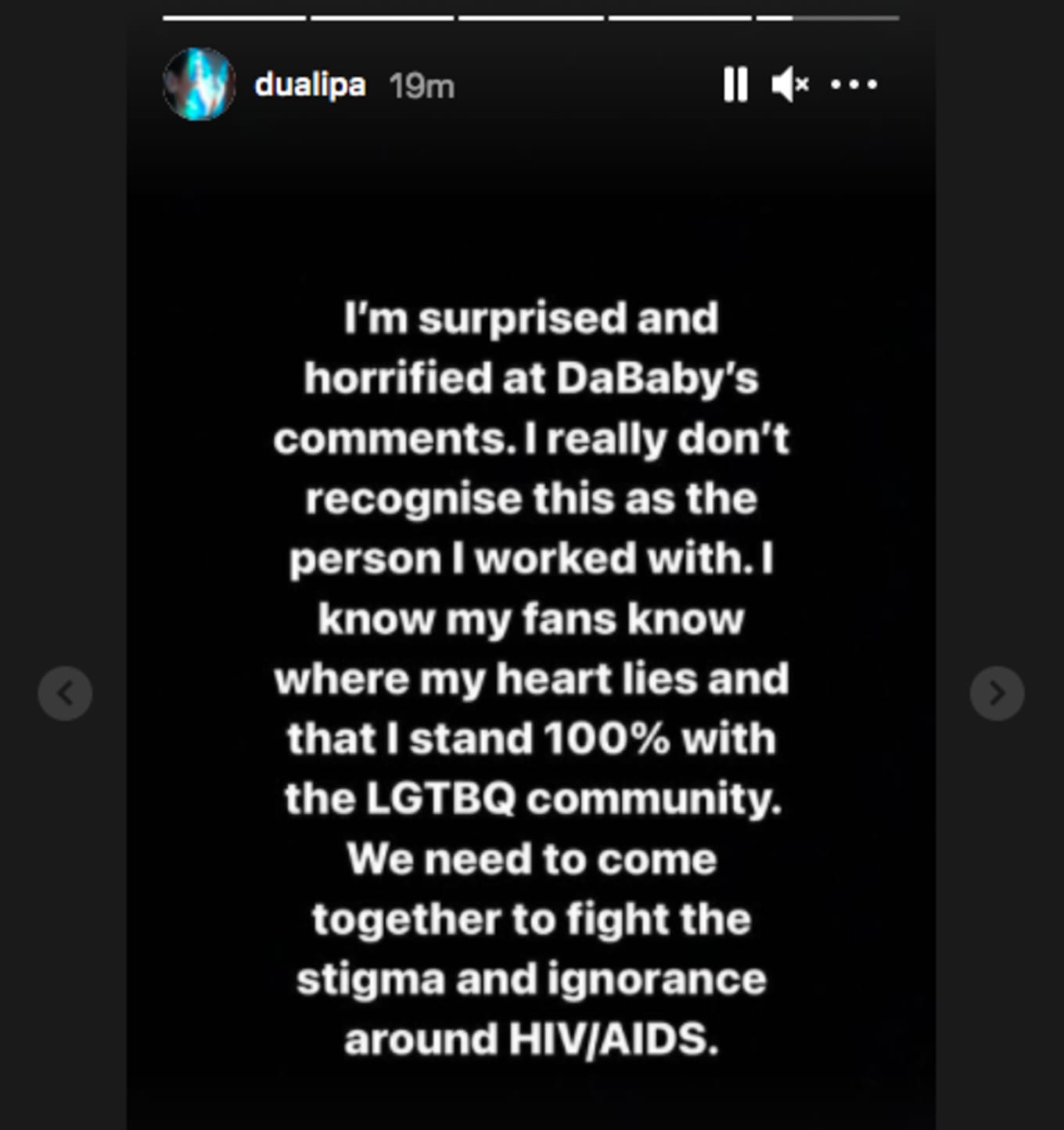The height and width of the screenshot is (1130, 1064).
Task: Open the three-dot more options menu
Action: (854, 84)
